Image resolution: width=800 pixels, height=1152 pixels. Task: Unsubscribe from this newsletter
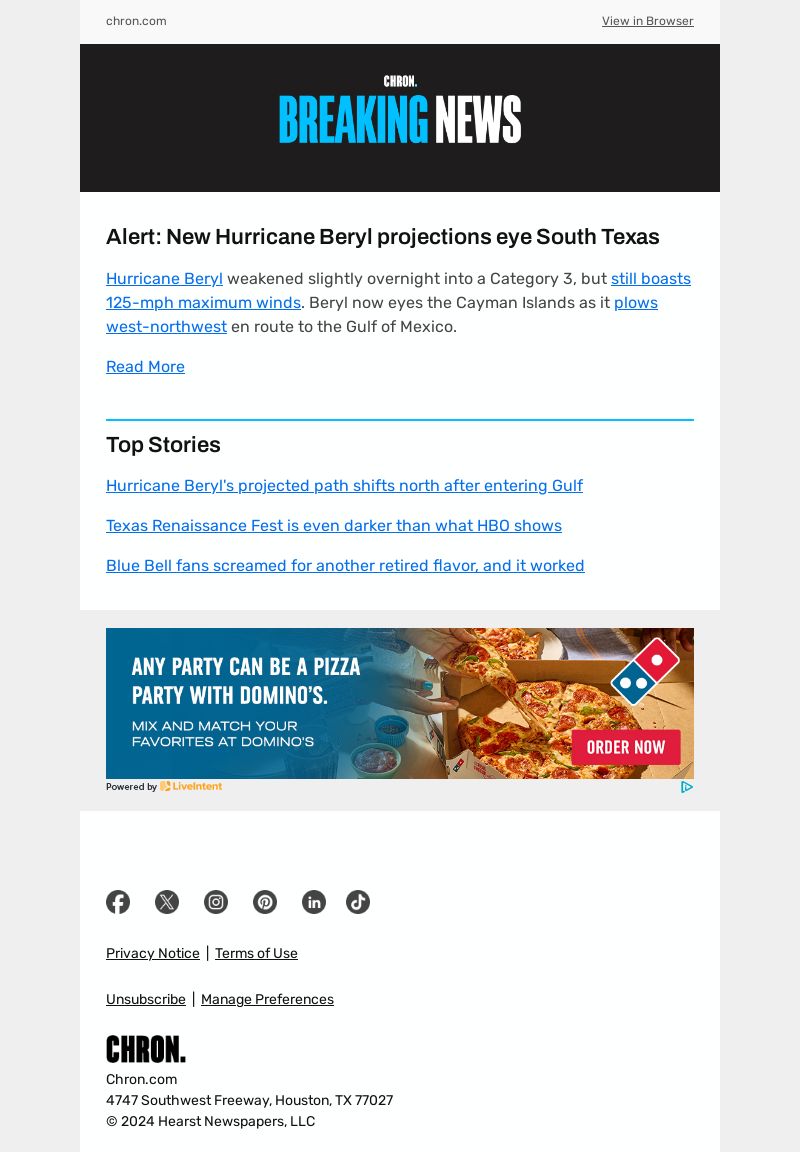(146, 999)
